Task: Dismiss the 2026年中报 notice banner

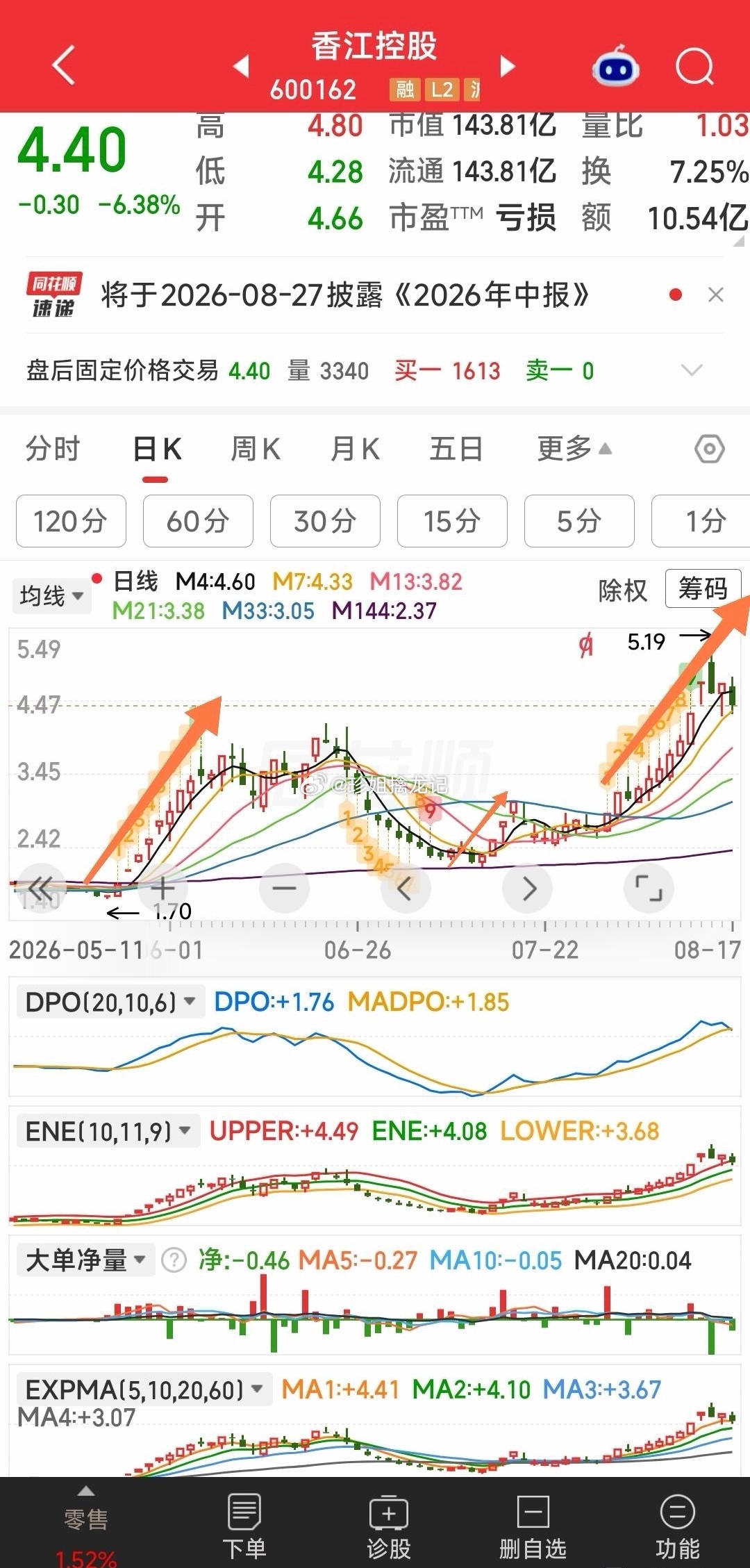Action: 716,295
